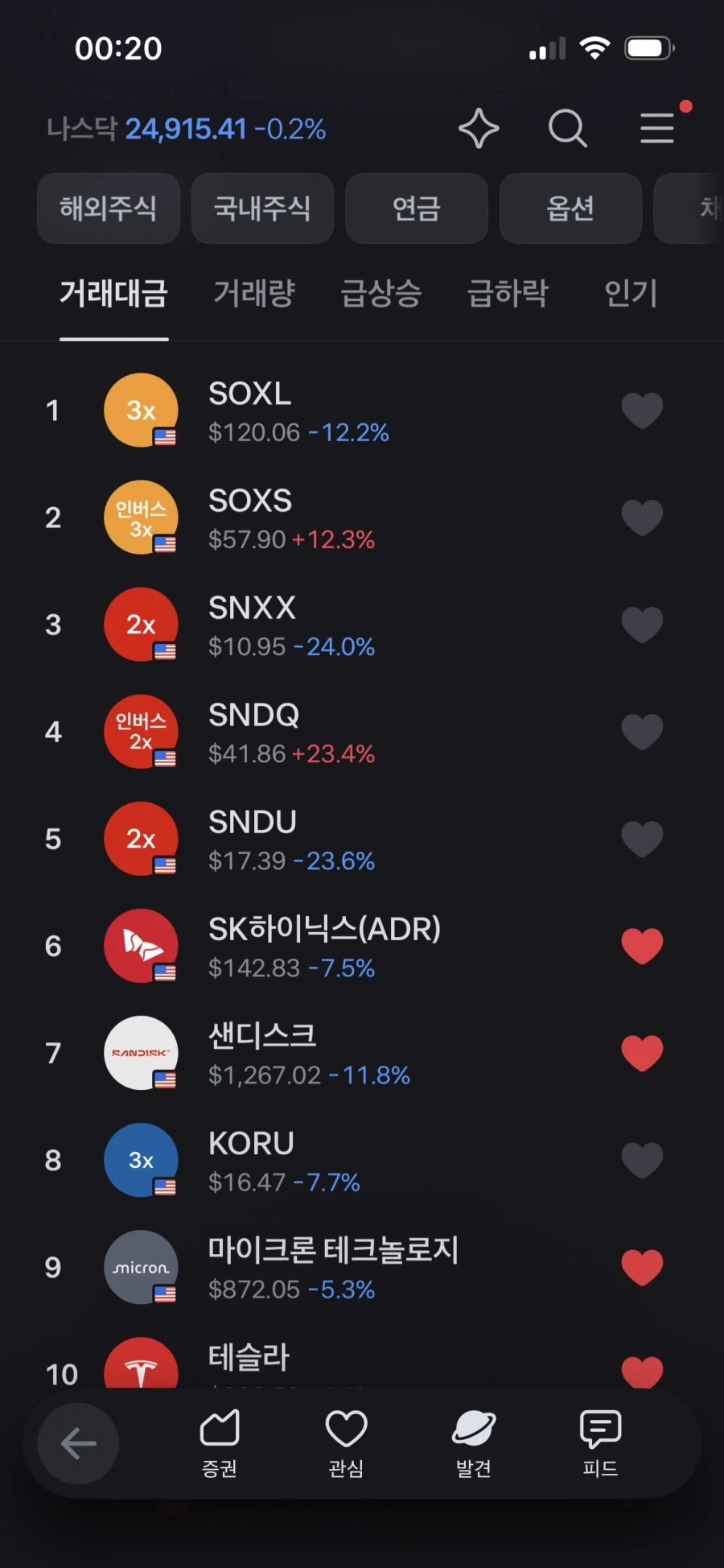Add SOXS to favorites with heart
The width and height of the screenshot is (724, 1568).
click(642, 518)
